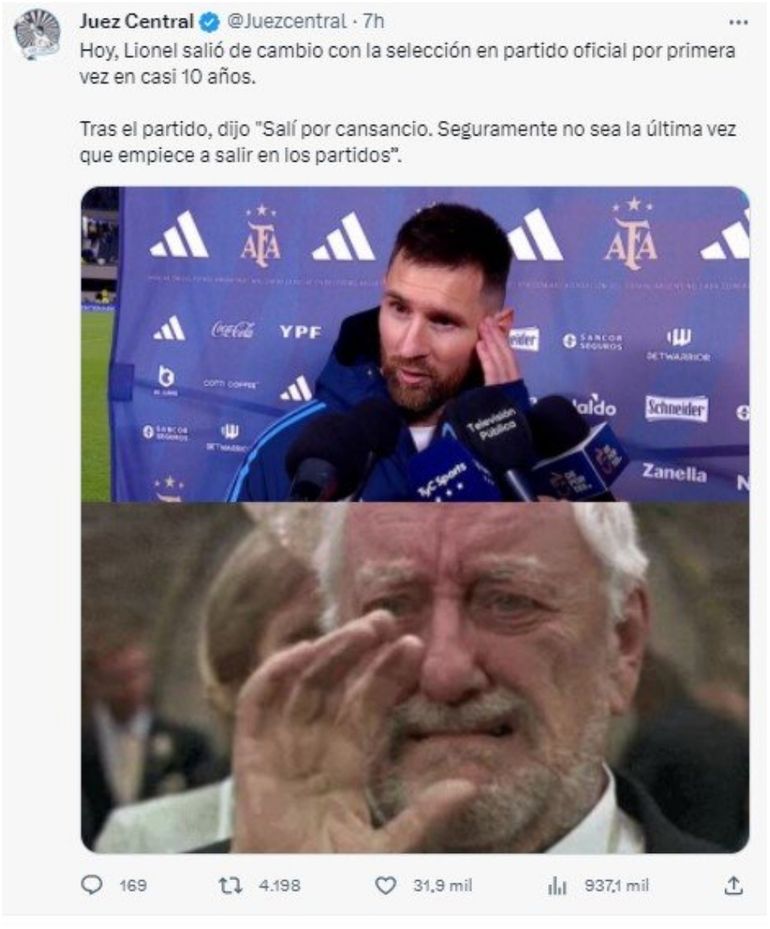This screenshot has height=929, width=770.
Task: Open the post's overflow menu
Action: tap(738, 21)
